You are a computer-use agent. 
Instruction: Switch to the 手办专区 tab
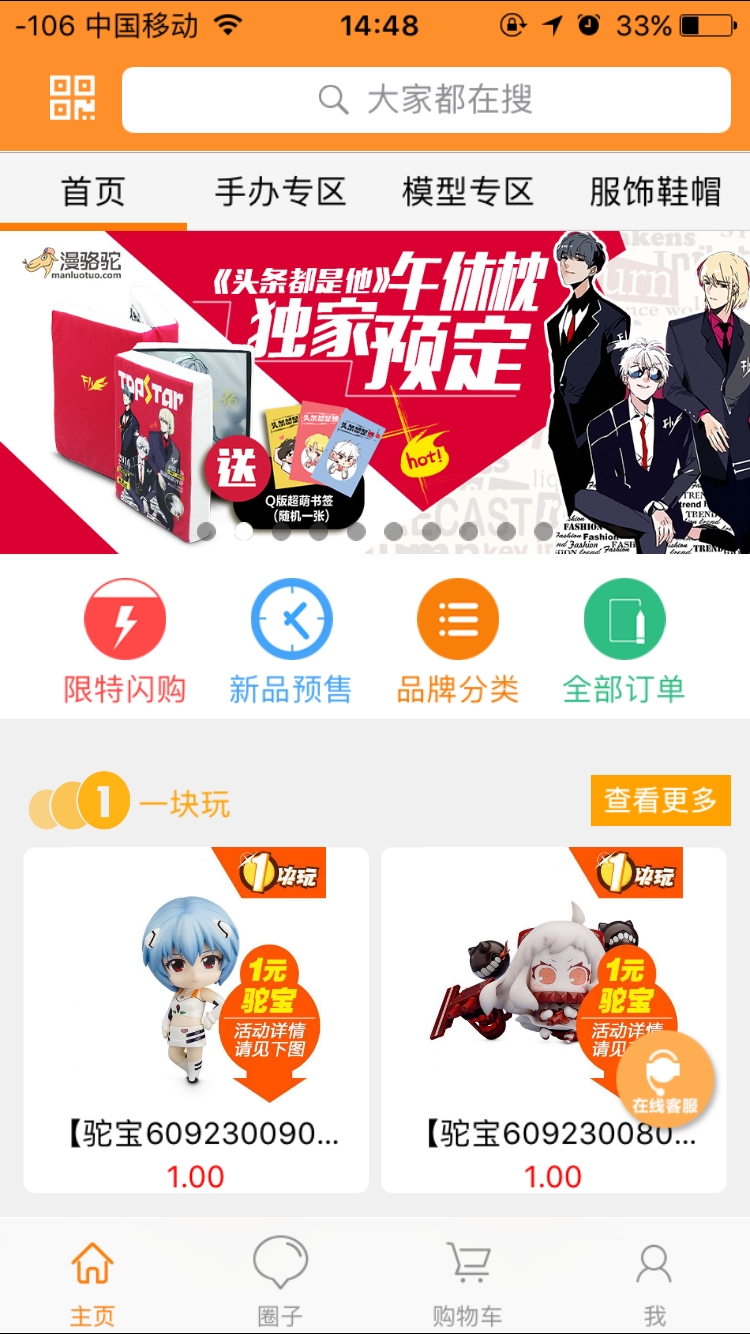pos(280,191)
